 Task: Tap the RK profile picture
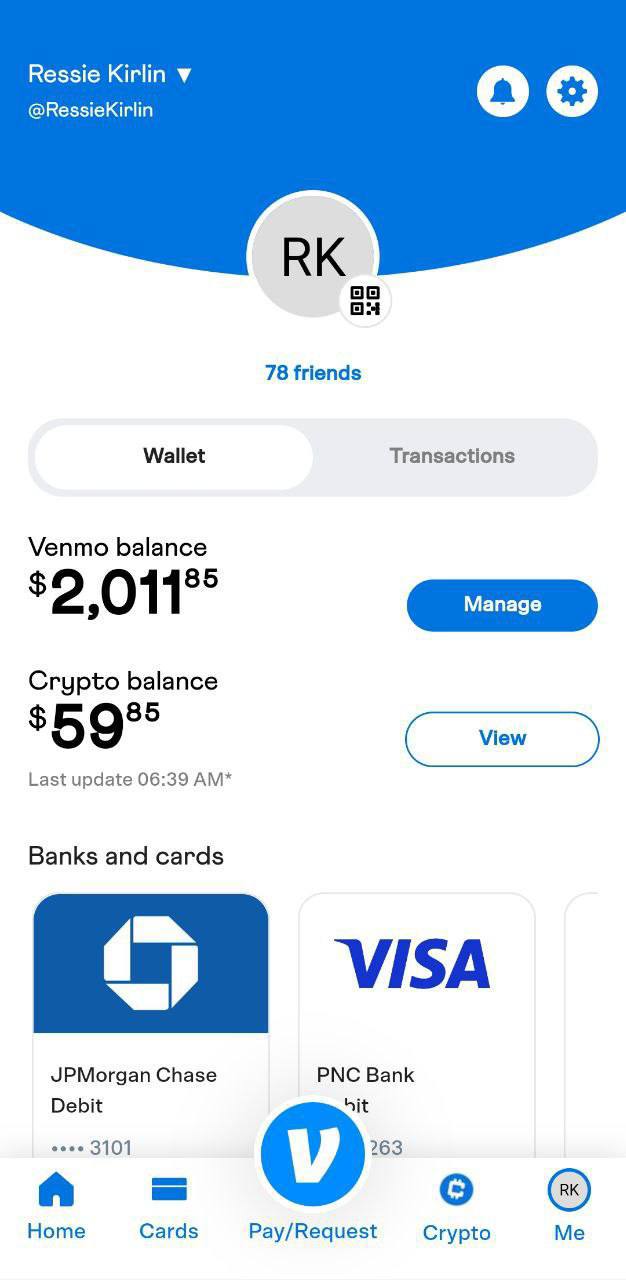(x=313, y=256)
